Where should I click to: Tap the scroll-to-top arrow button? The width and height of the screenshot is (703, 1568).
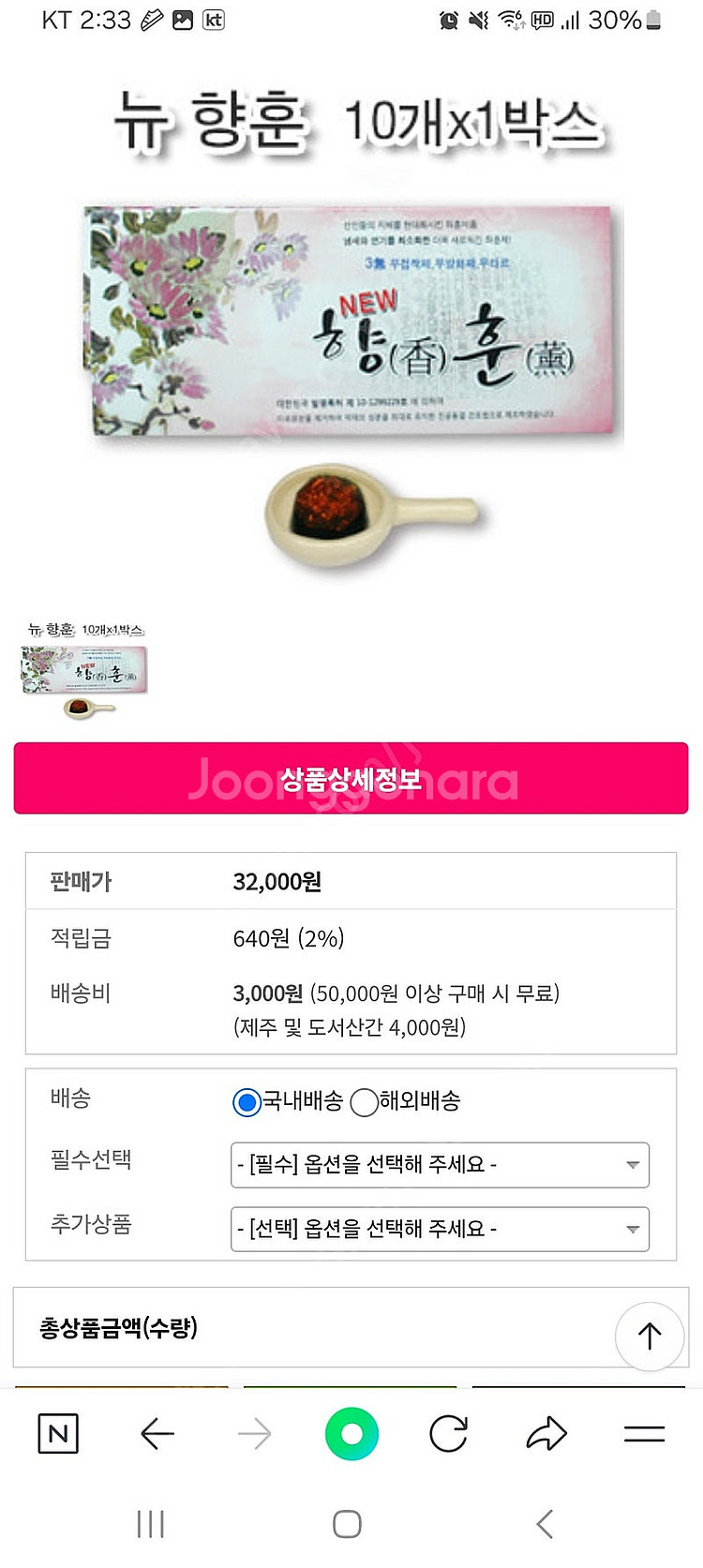(x=649, y=1336)
